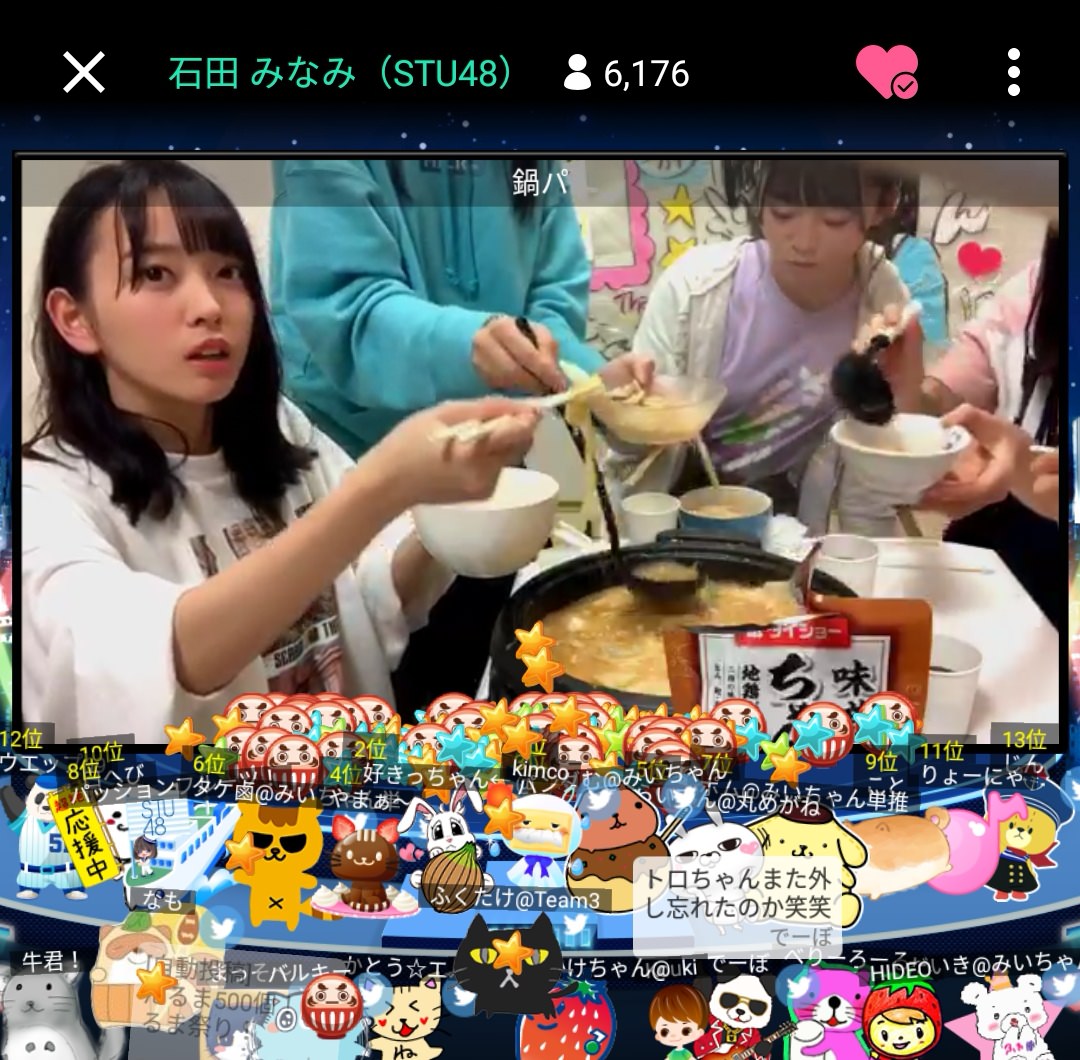This screenshot has width=1080, height=1060.
Task: Tap the live video player
Action: (540, 440)
